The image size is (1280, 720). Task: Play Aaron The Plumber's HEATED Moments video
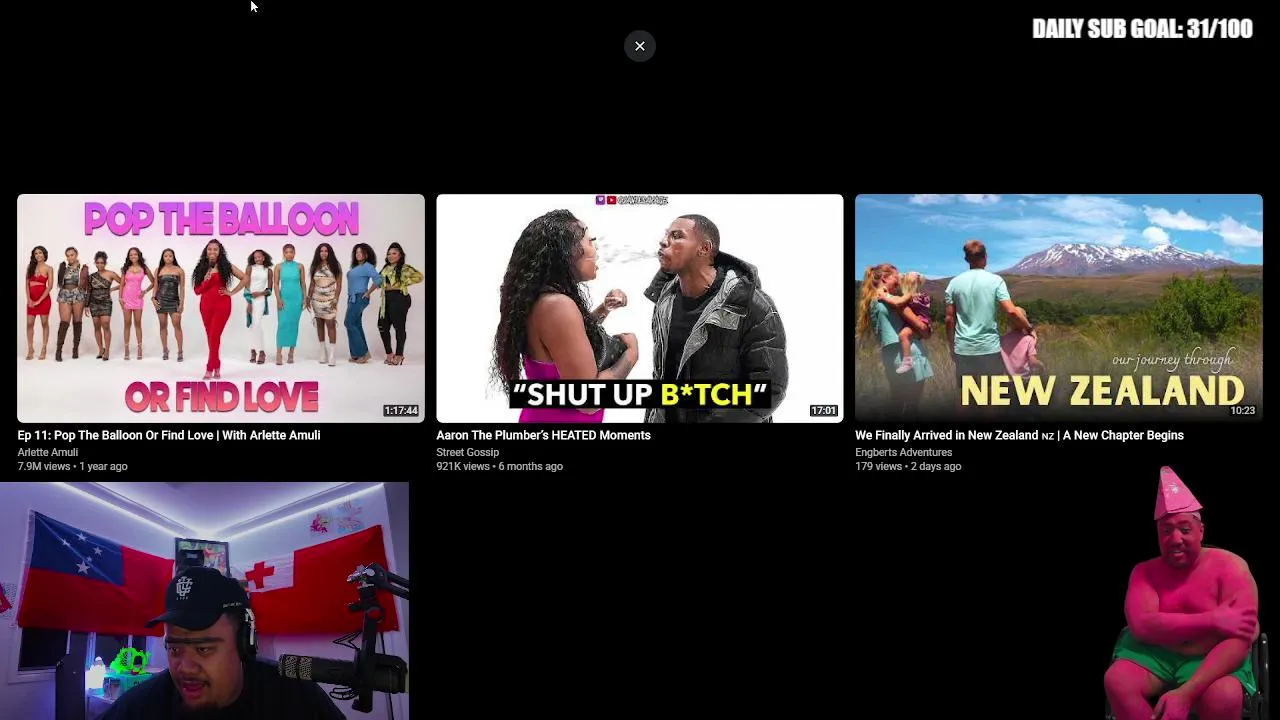click(x=639, y=308)
